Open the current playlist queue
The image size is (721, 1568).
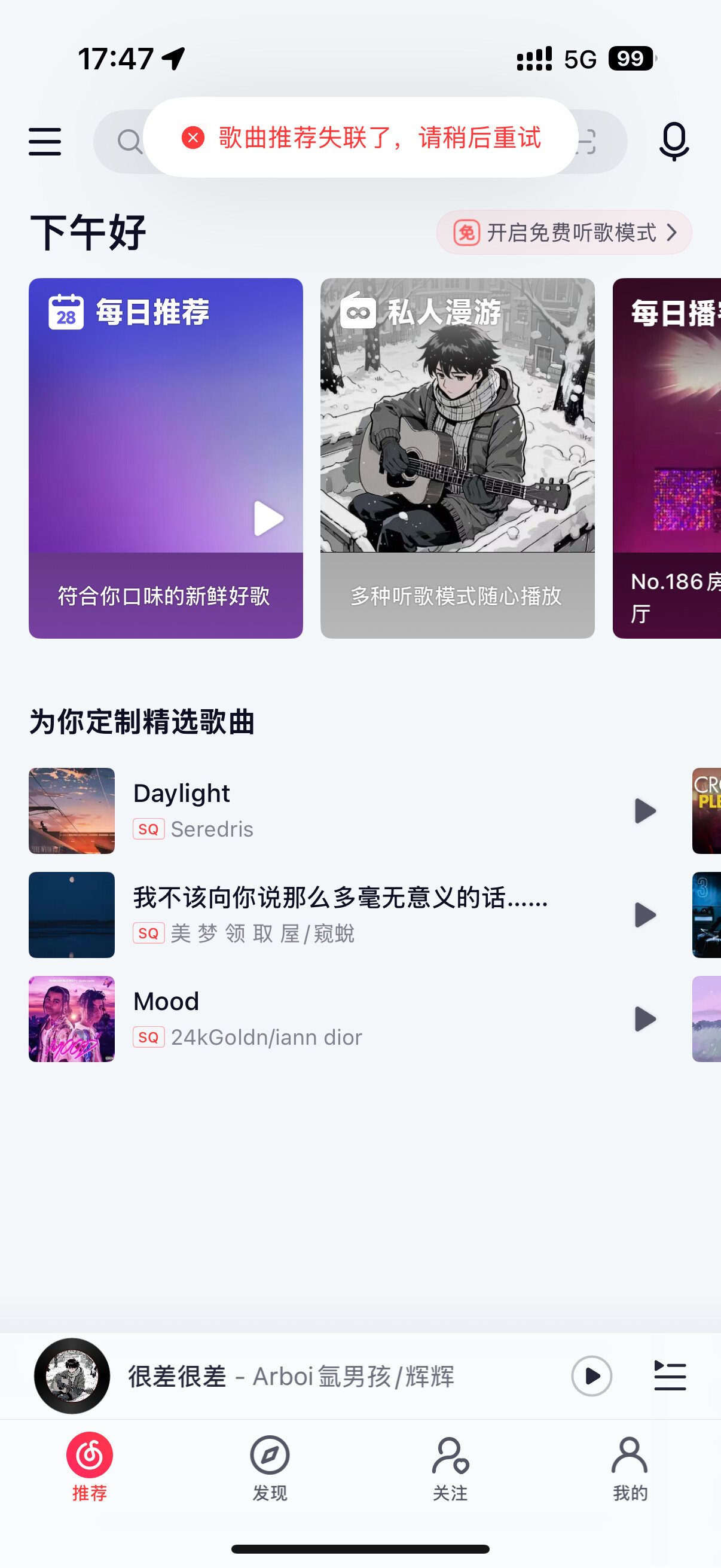click(670, 1375)
